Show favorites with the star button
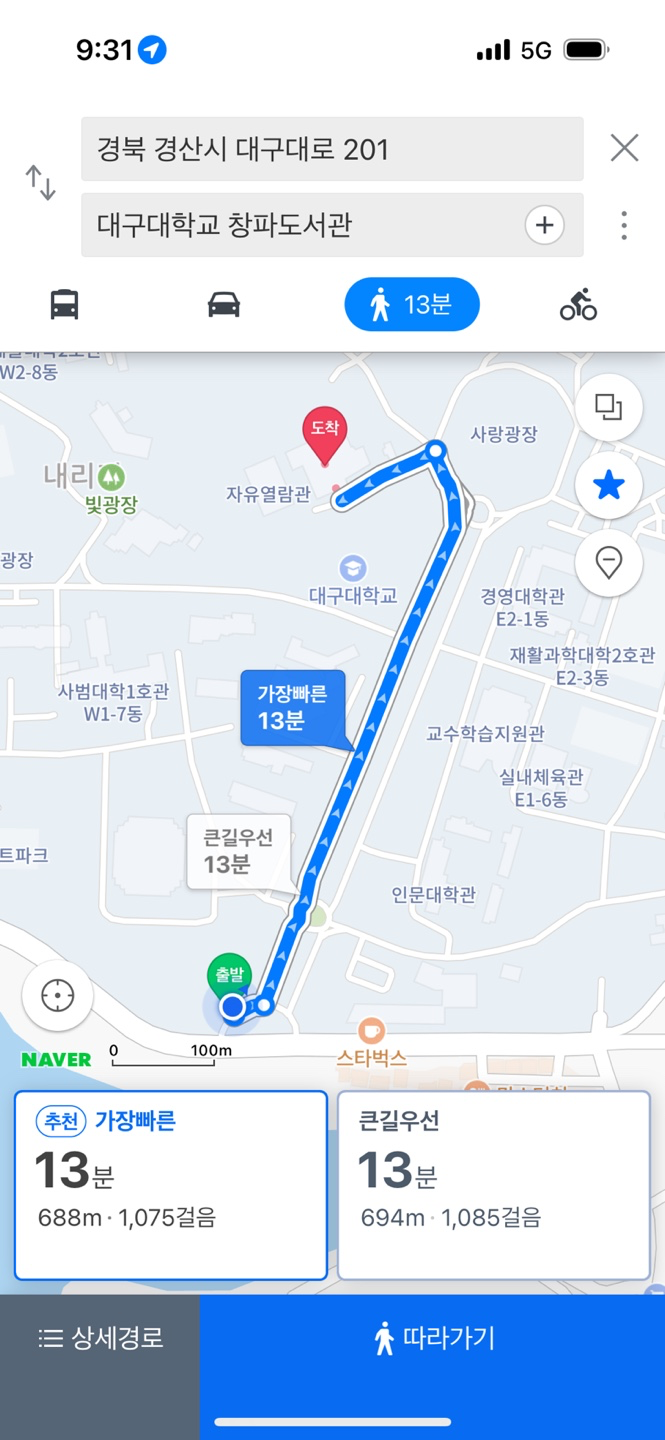 [608, 486]
